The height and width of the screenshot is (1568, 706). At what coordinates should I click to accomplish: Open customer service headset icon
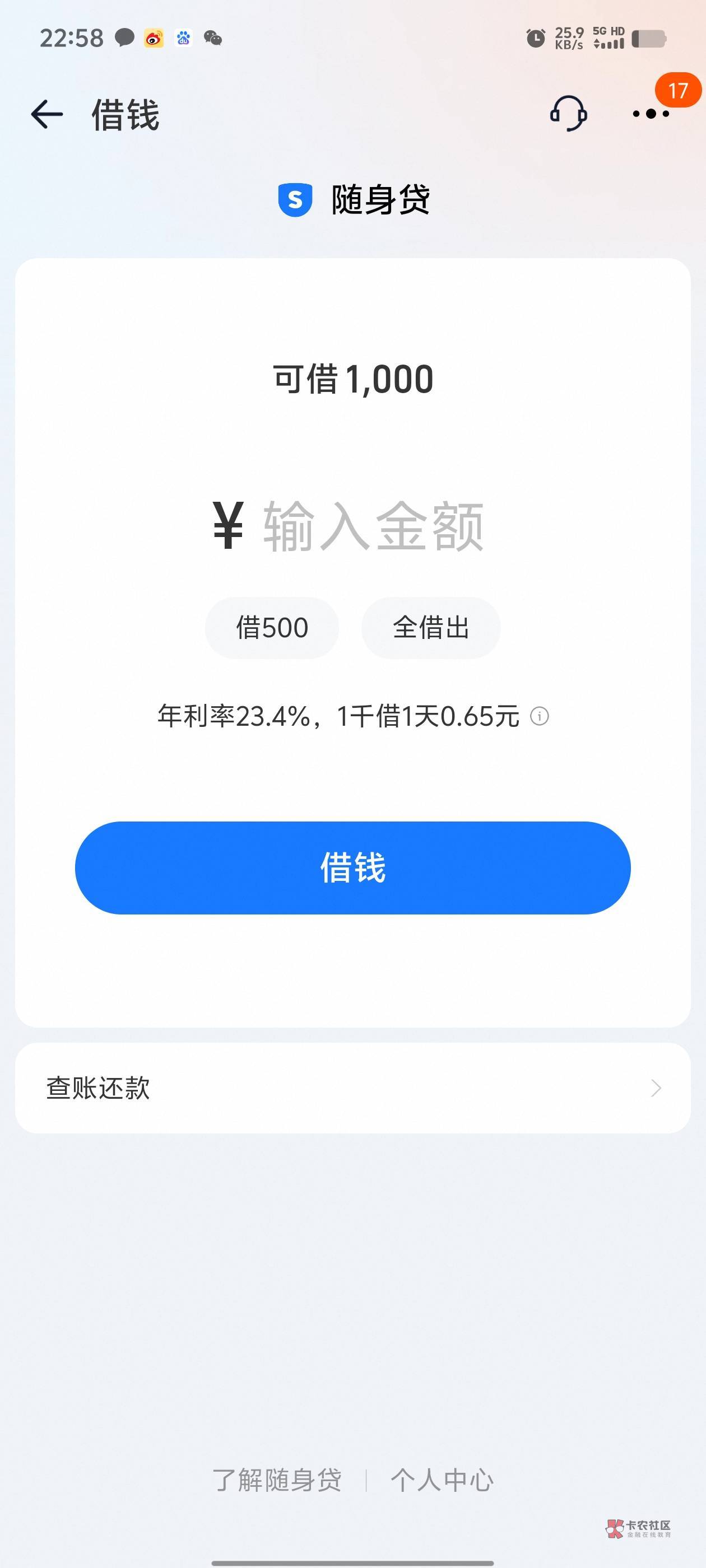pyautogui.click(x=568, y=114)
